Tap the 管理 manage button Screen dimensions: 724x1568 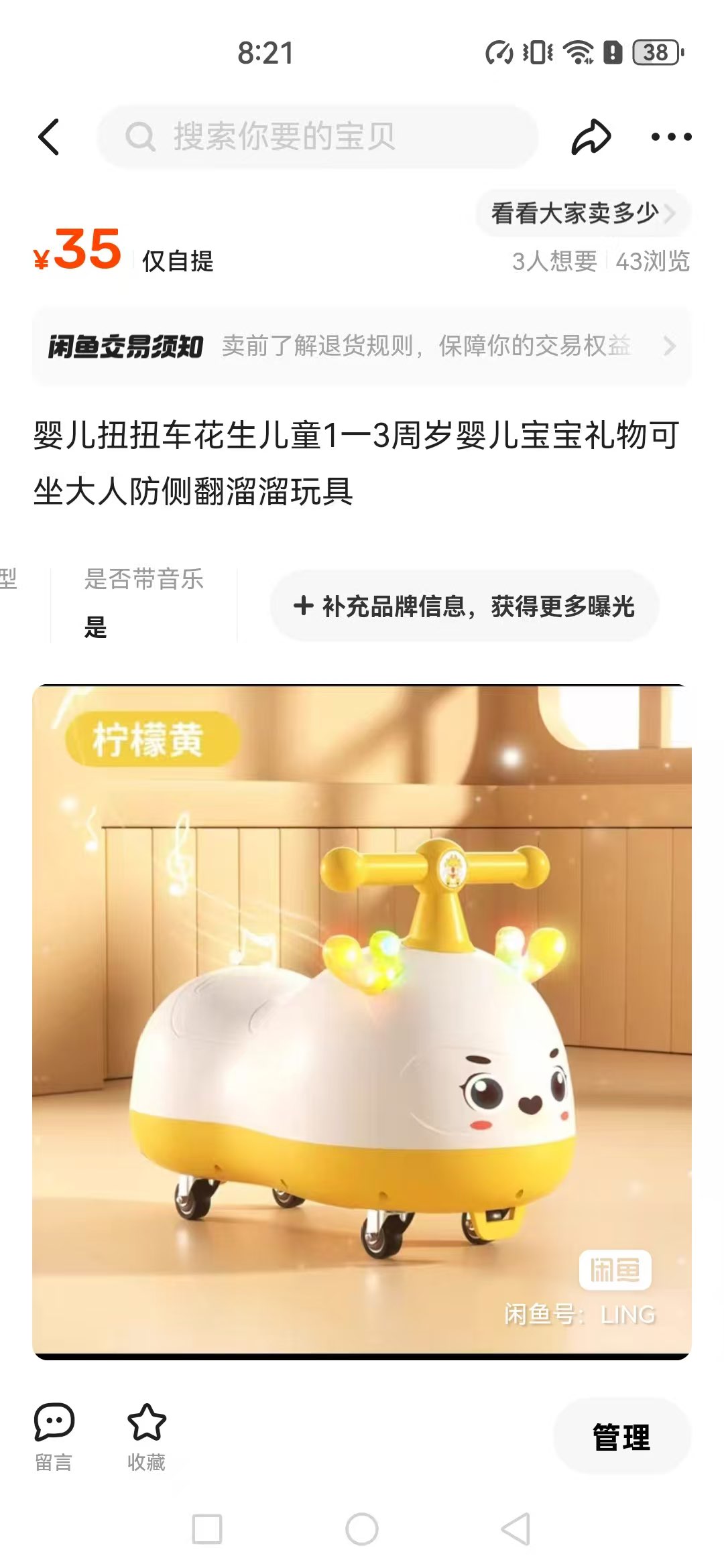(621, 1437)
